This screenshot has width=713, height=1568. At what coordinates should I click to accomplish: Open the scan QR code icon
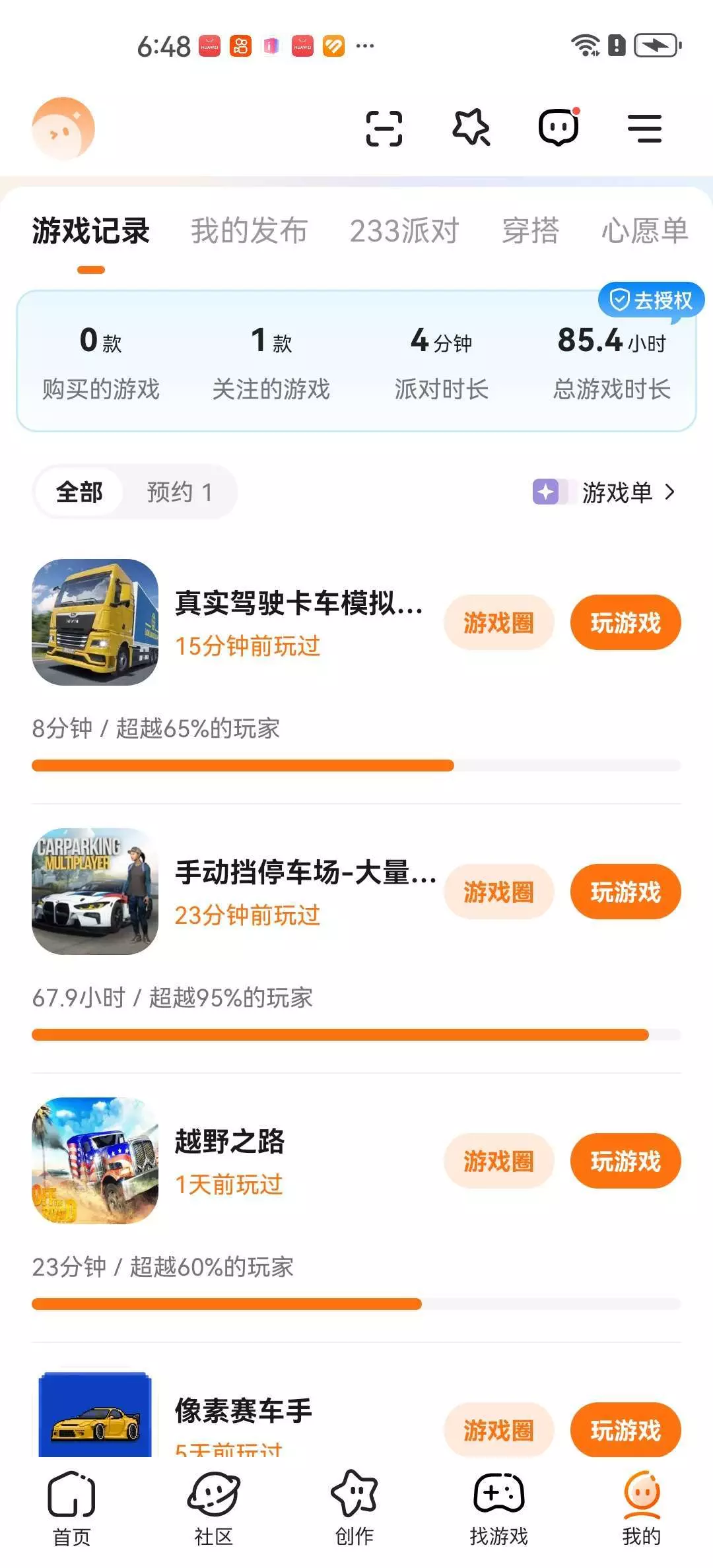(x=384, y=128)
